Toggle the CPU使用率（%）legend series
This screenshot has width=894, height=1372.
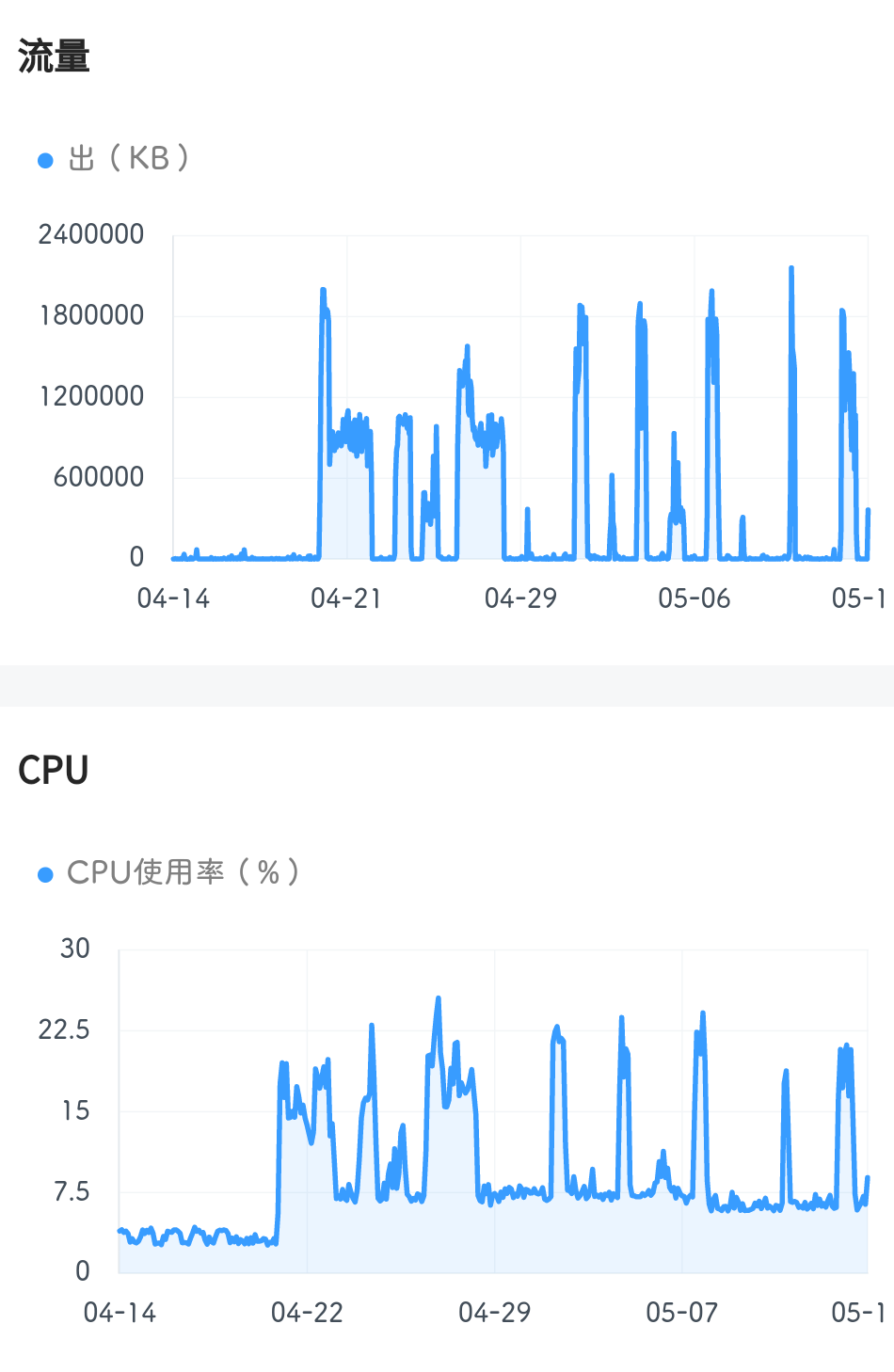tap(169, 873)
